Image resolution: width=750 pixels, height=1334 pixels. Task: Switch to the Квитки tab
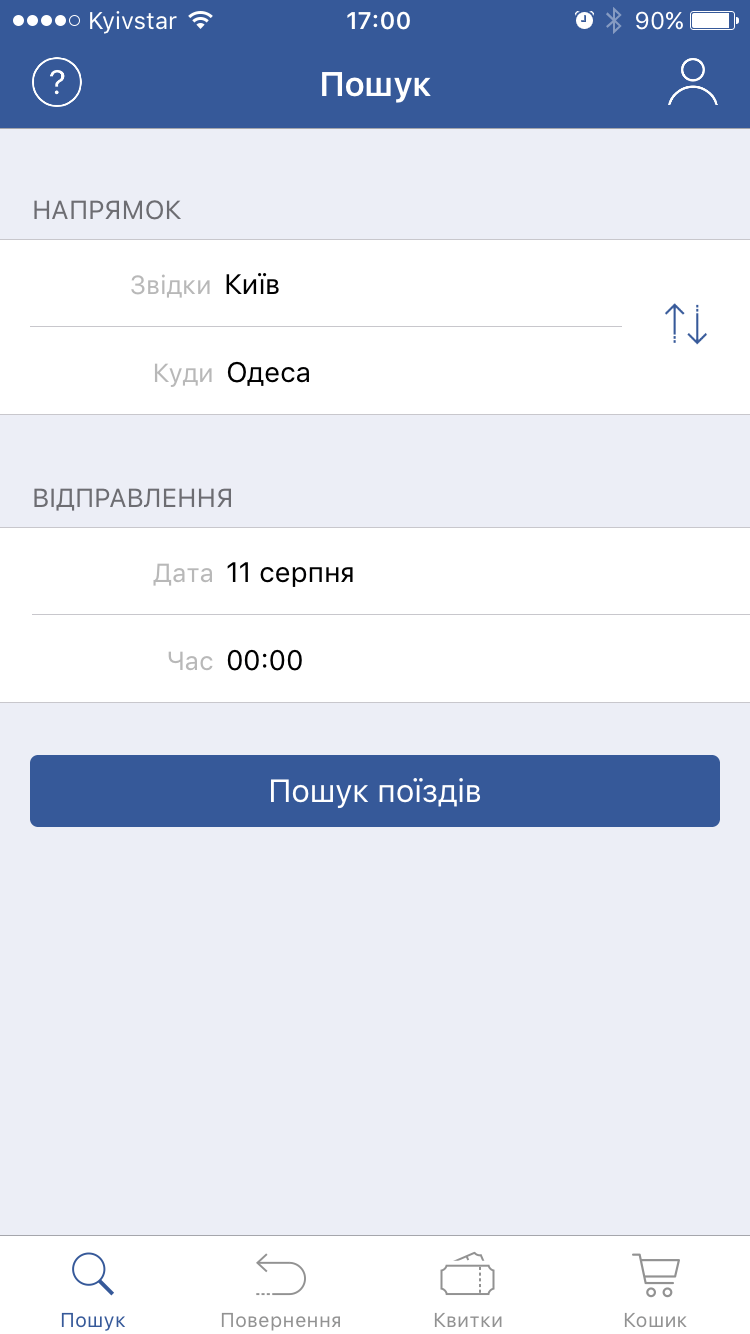[x=468, y=1290]
